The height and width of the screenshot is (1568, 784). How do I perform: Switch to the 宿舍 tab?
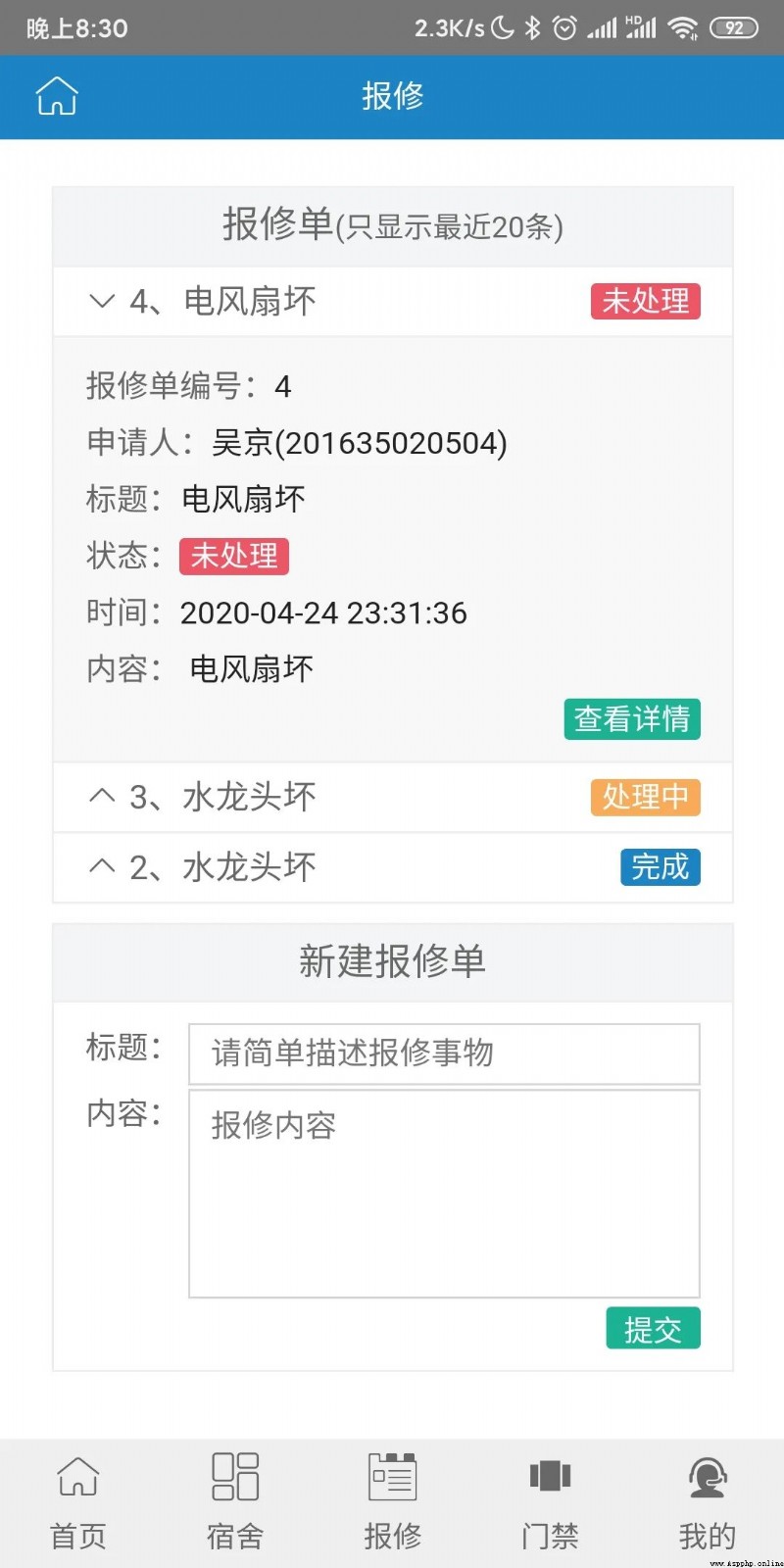(235, 1501)
